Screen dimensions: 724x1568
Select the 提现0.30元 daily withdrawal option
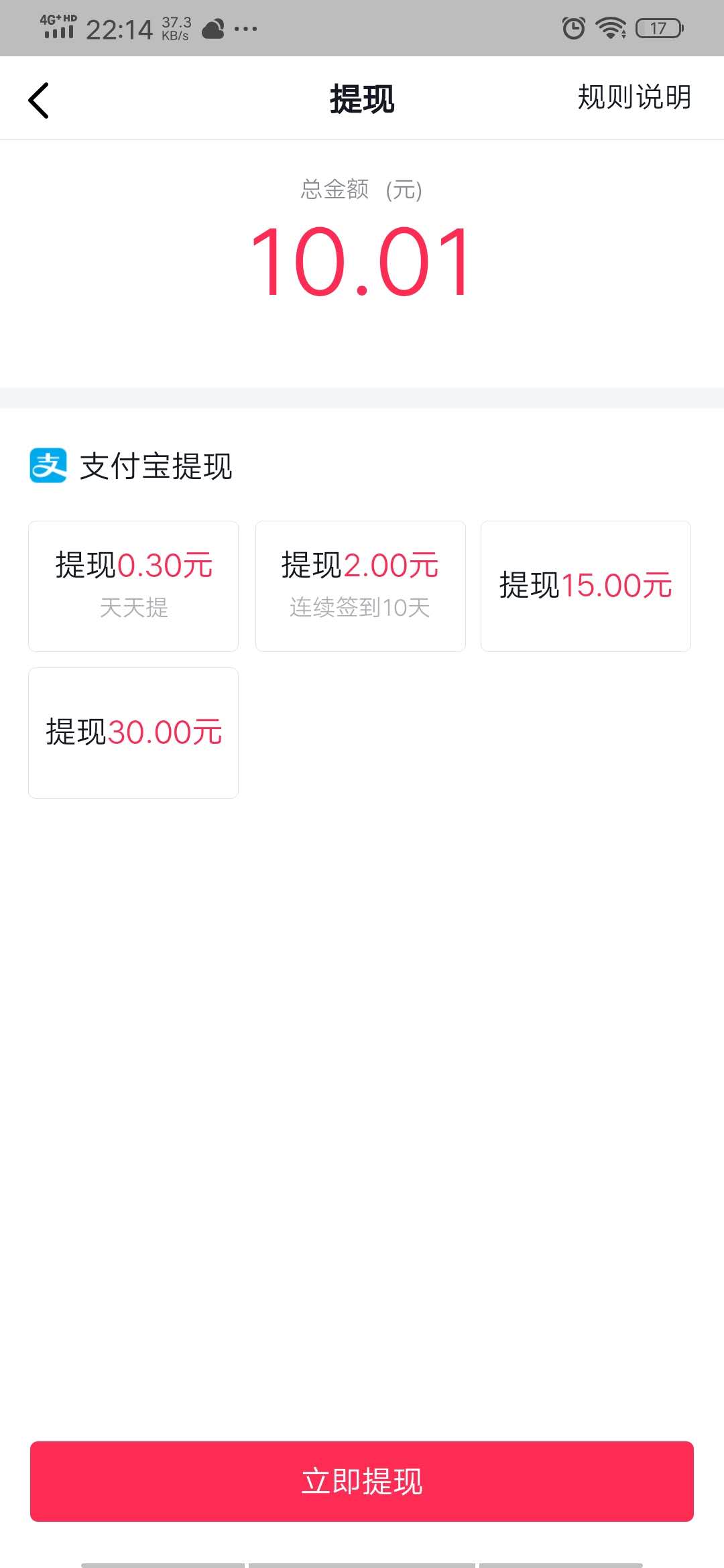click(x=133, y=585)
